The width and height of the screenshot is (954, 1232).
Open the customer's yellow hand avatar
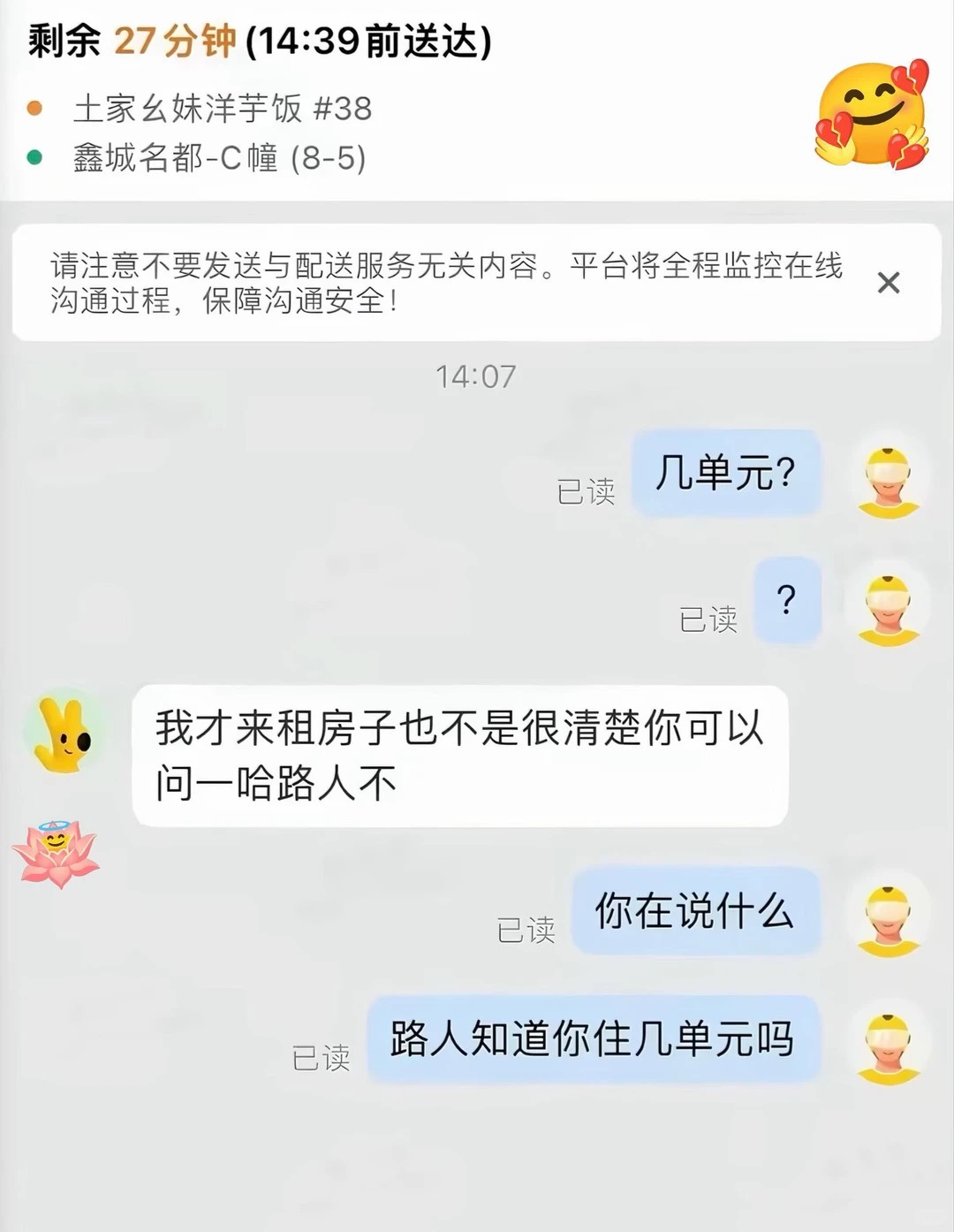pyautogui.click(x=63, y=734)
